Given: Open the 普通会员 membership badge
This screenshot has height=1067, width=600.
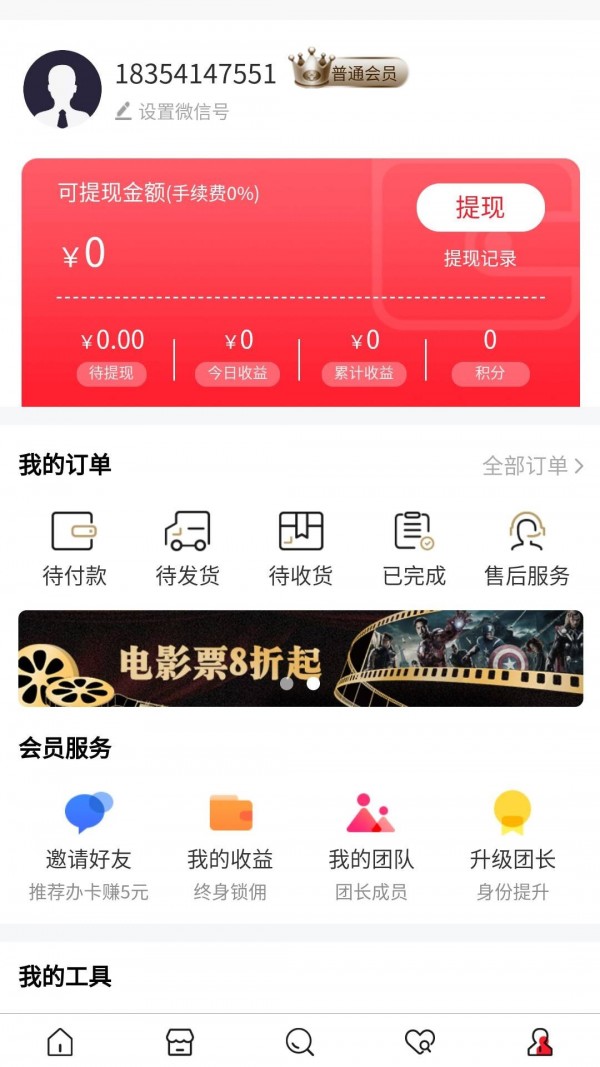Looking at the screenshot, I should 349,71.
